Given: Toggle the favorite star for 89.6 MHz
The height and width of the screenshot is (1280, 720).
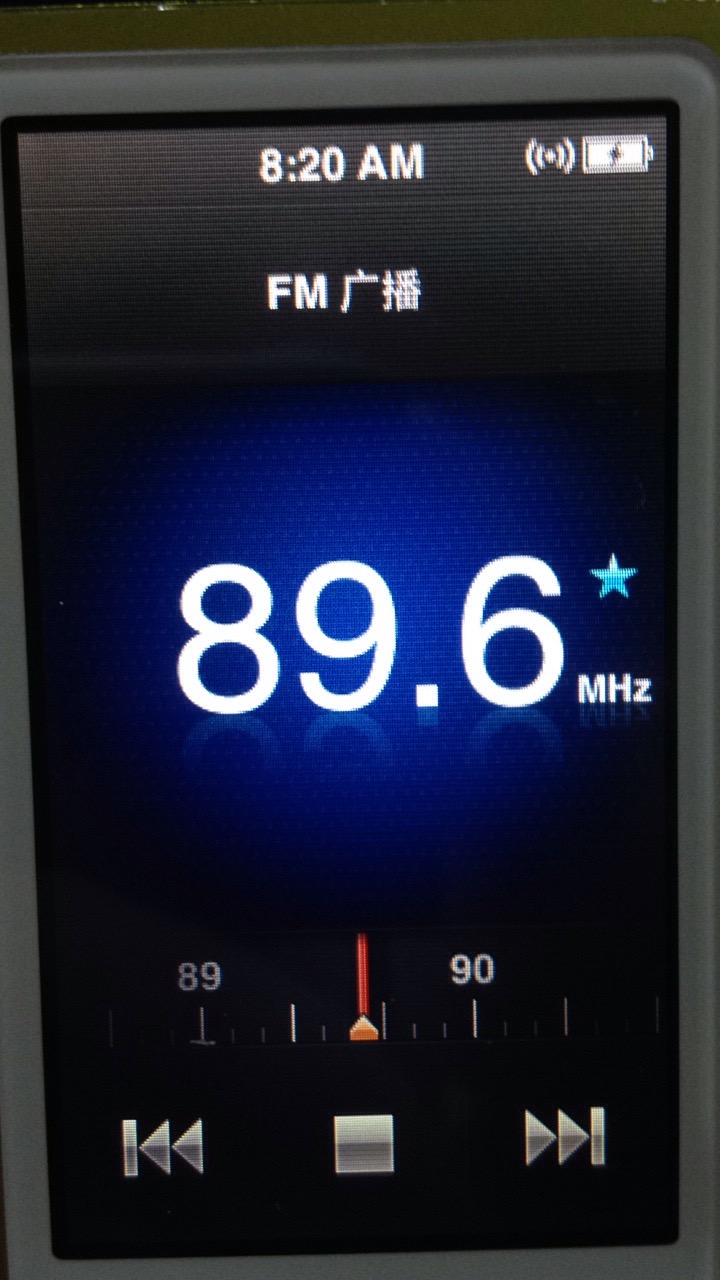Looking at the screenshot, I should tap(613, 579).
